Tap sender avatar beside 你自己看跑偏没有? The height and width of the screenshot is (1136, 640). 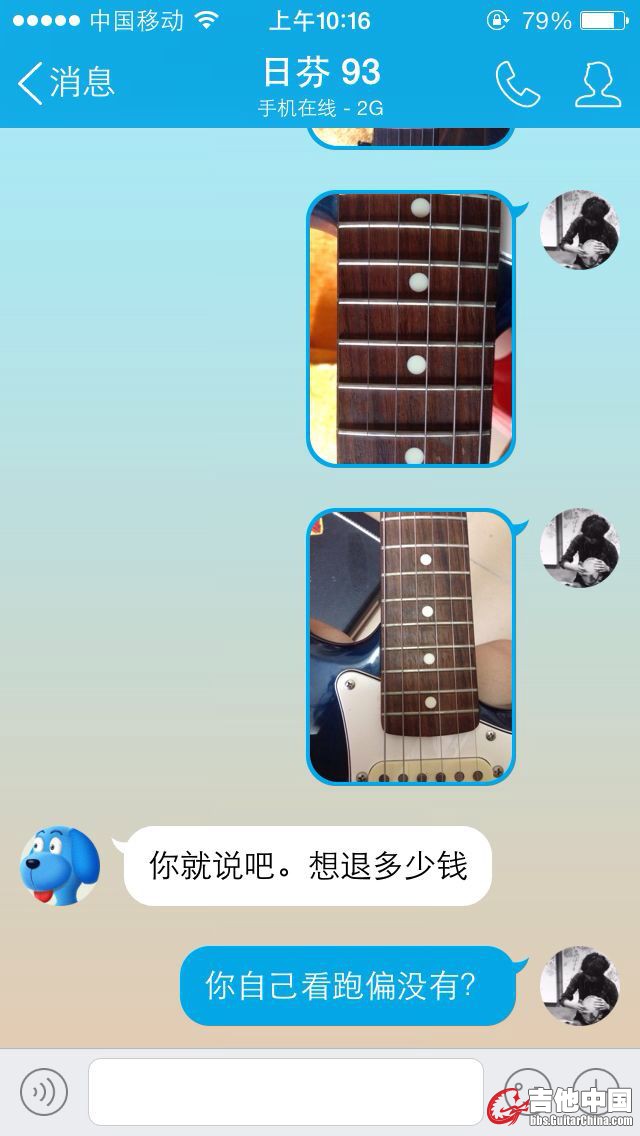[579, 985]
